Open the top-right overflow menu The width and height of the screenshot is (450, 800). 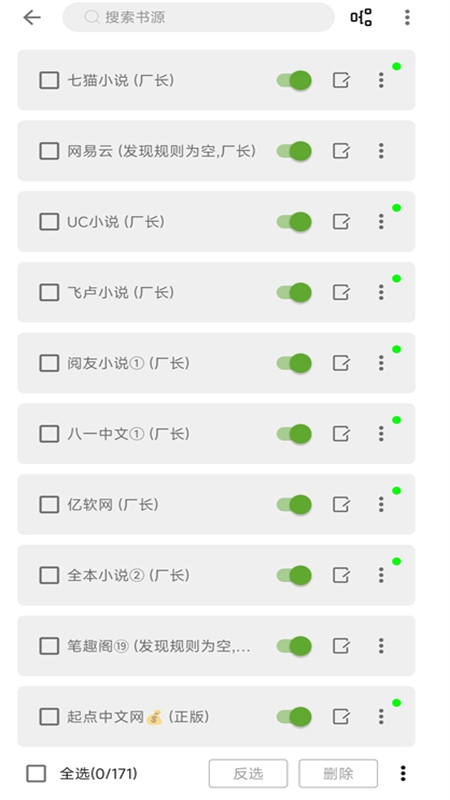pyautogui.click(x=407, y=17)
